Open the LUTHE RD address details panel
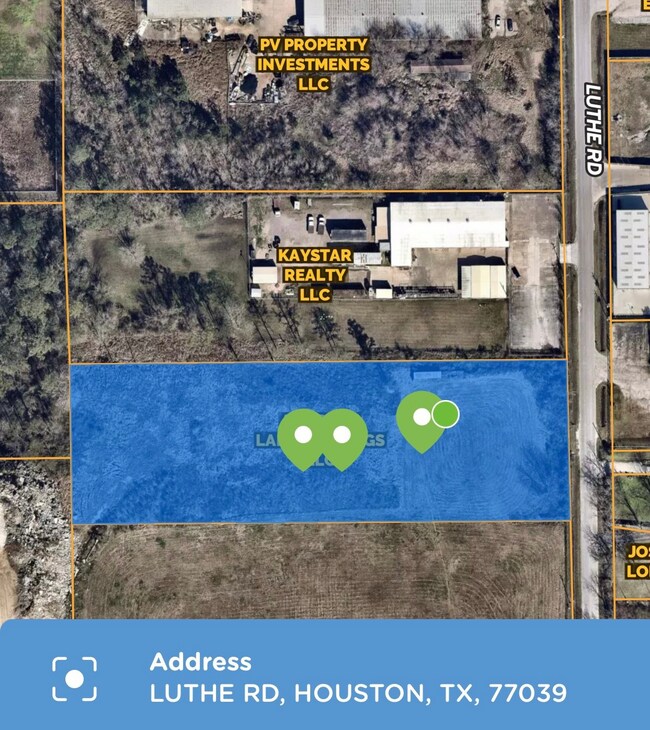650x730 pixels. (x=358, y=678)
